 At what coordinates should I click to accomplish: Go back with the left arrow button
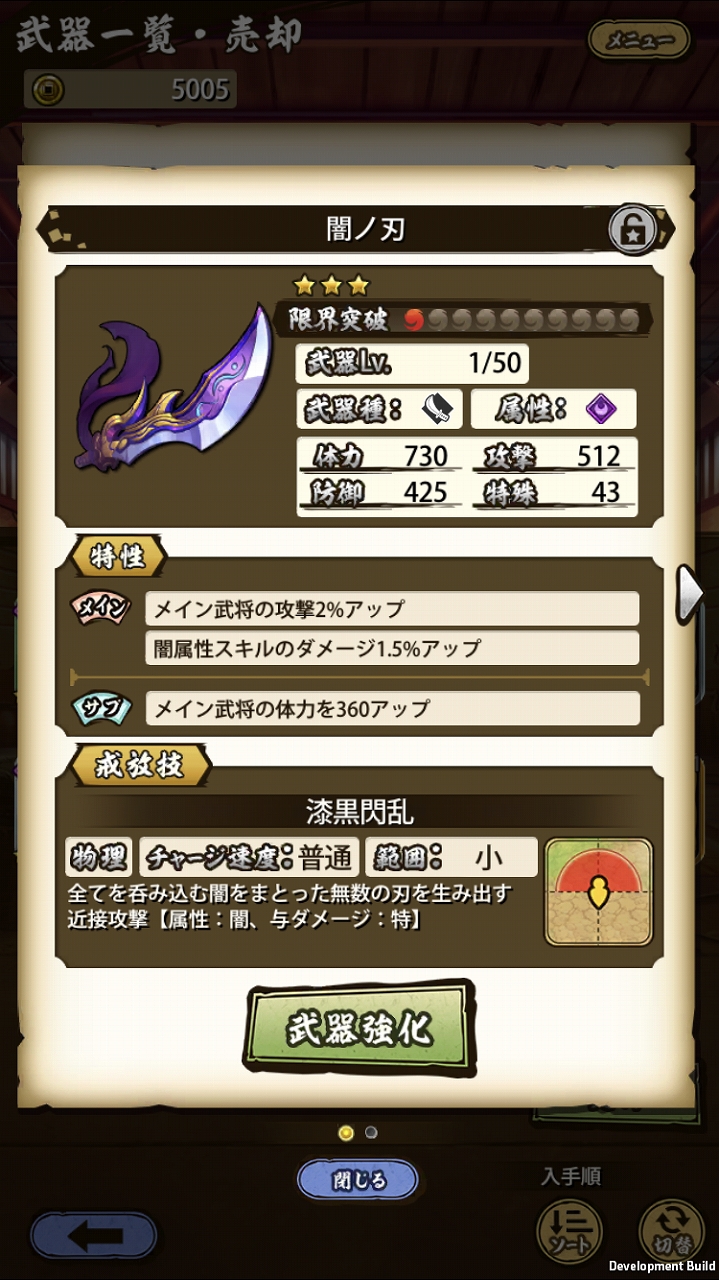pos(94,1236)
